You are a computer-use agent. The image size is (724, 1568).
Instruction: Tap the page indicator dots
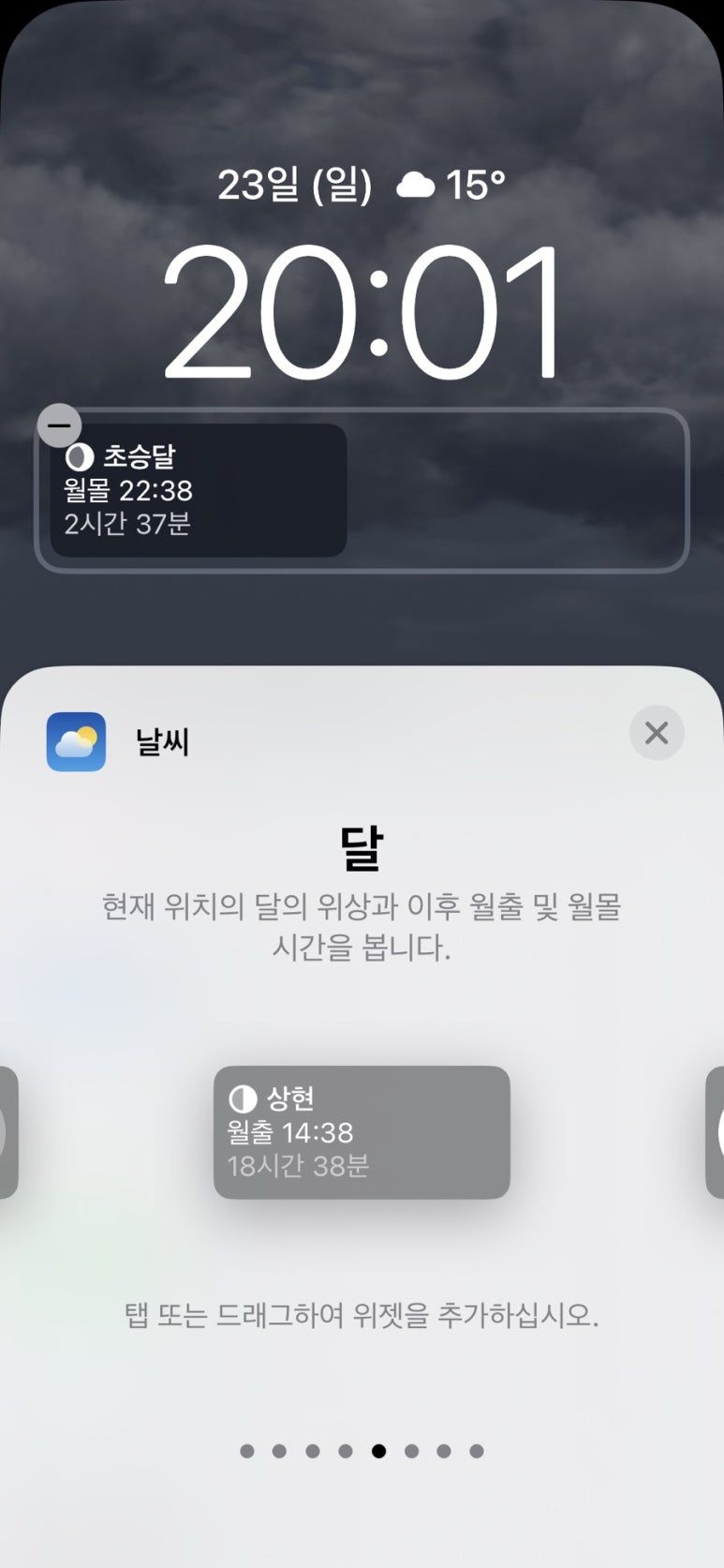pos(362,1451)
